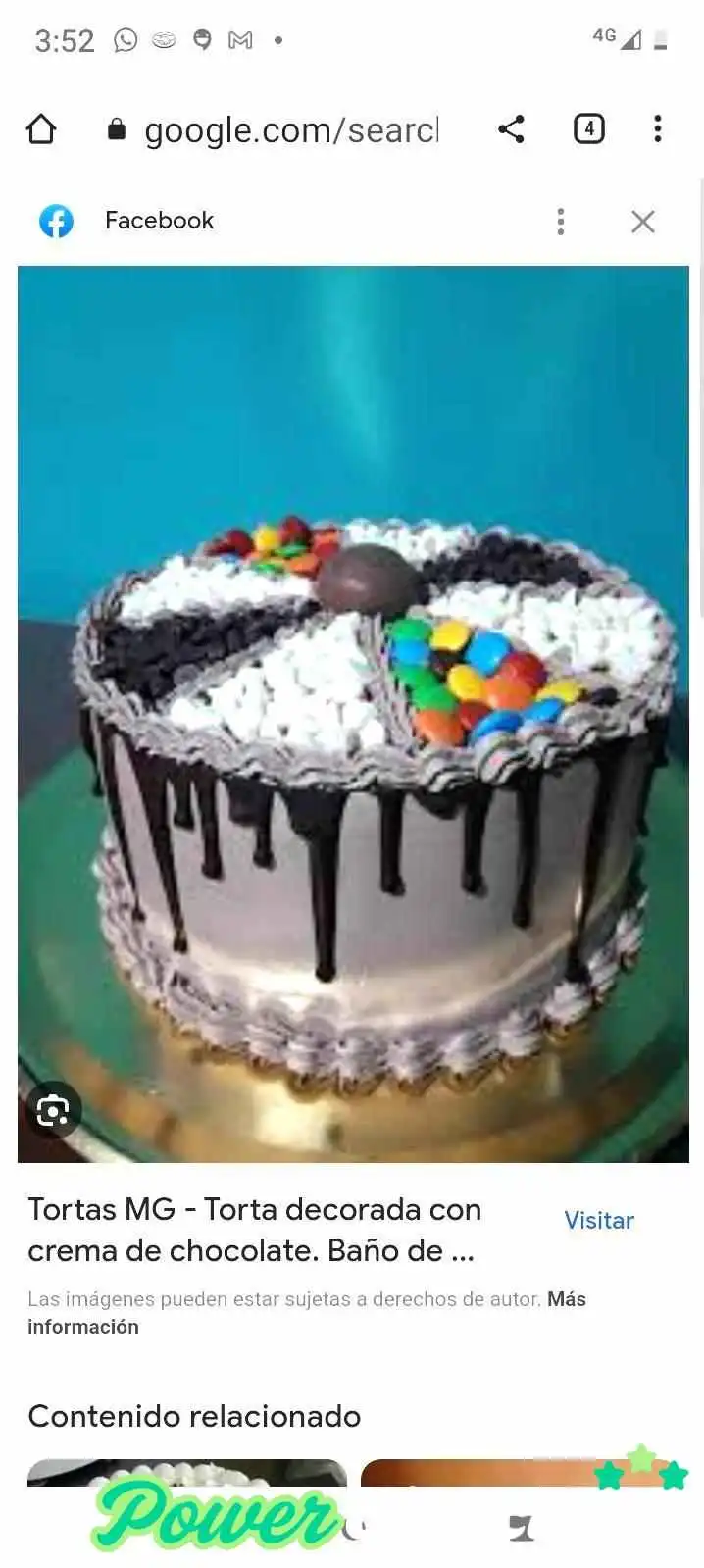704x1568 pixels.
Task: Open the first related content thumbnail
Action: pos(187,1473)
